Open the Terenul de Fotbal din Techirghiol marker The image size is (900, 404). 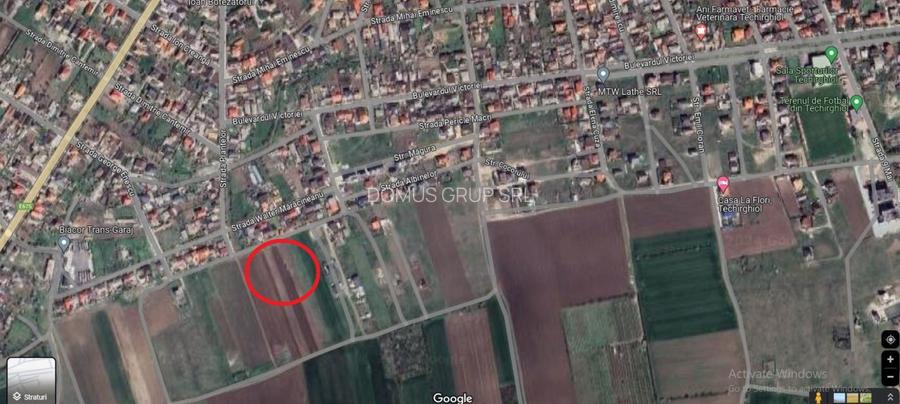[856, 102]
